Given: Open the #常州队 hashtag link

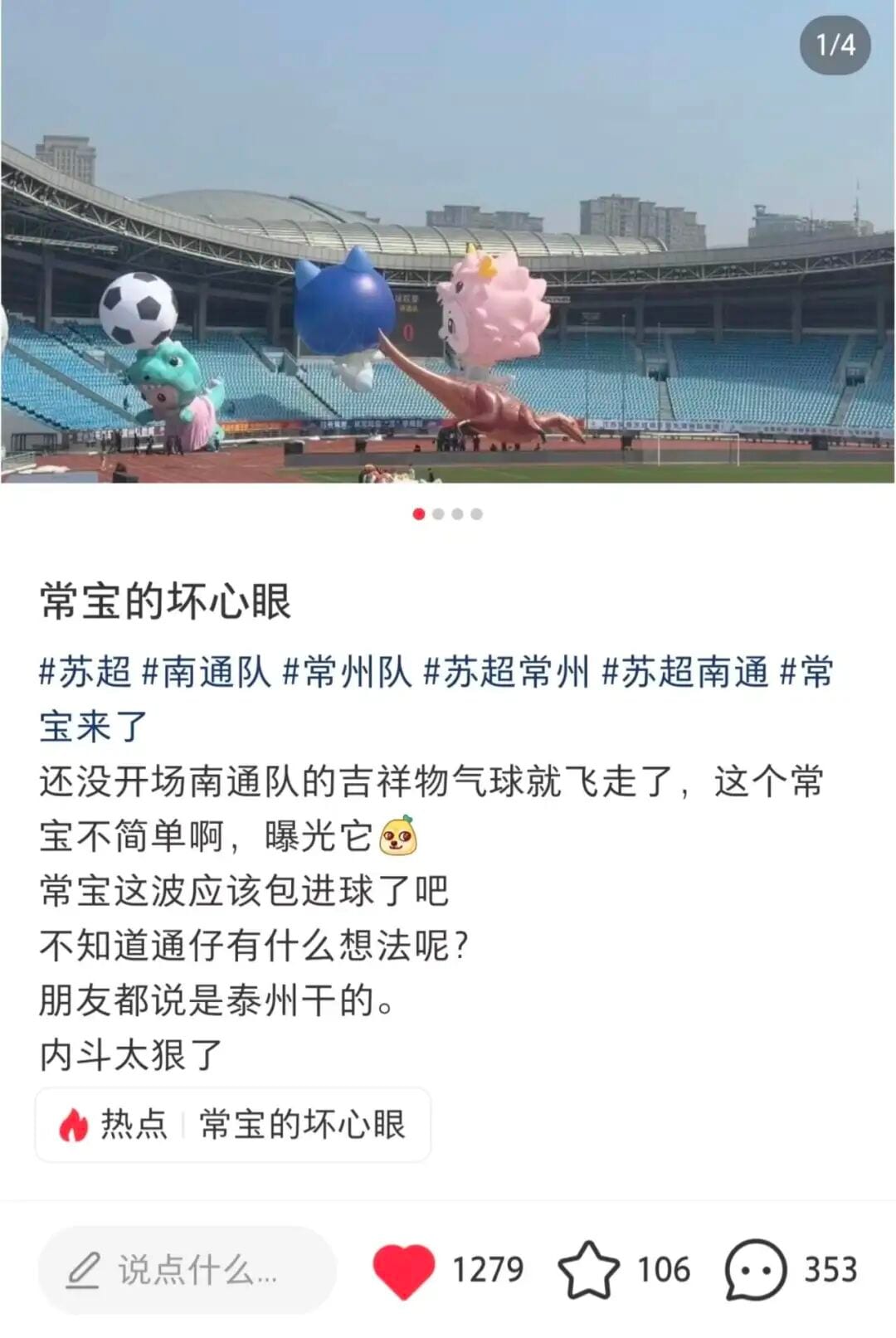Looking at the screenshot, I should coord(348,672).
